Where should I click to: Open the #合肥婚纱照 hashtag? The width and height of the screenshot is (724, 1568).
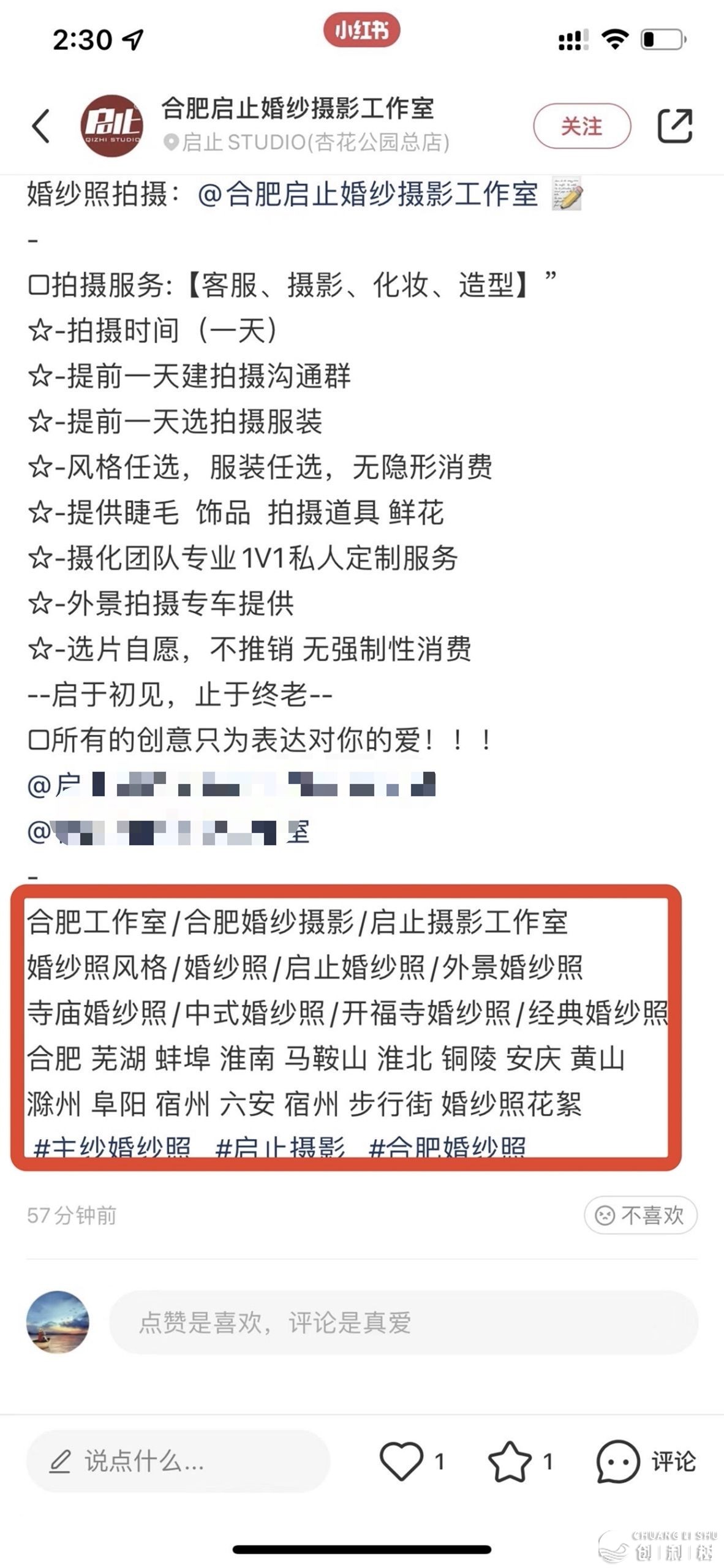[447, 1147]
